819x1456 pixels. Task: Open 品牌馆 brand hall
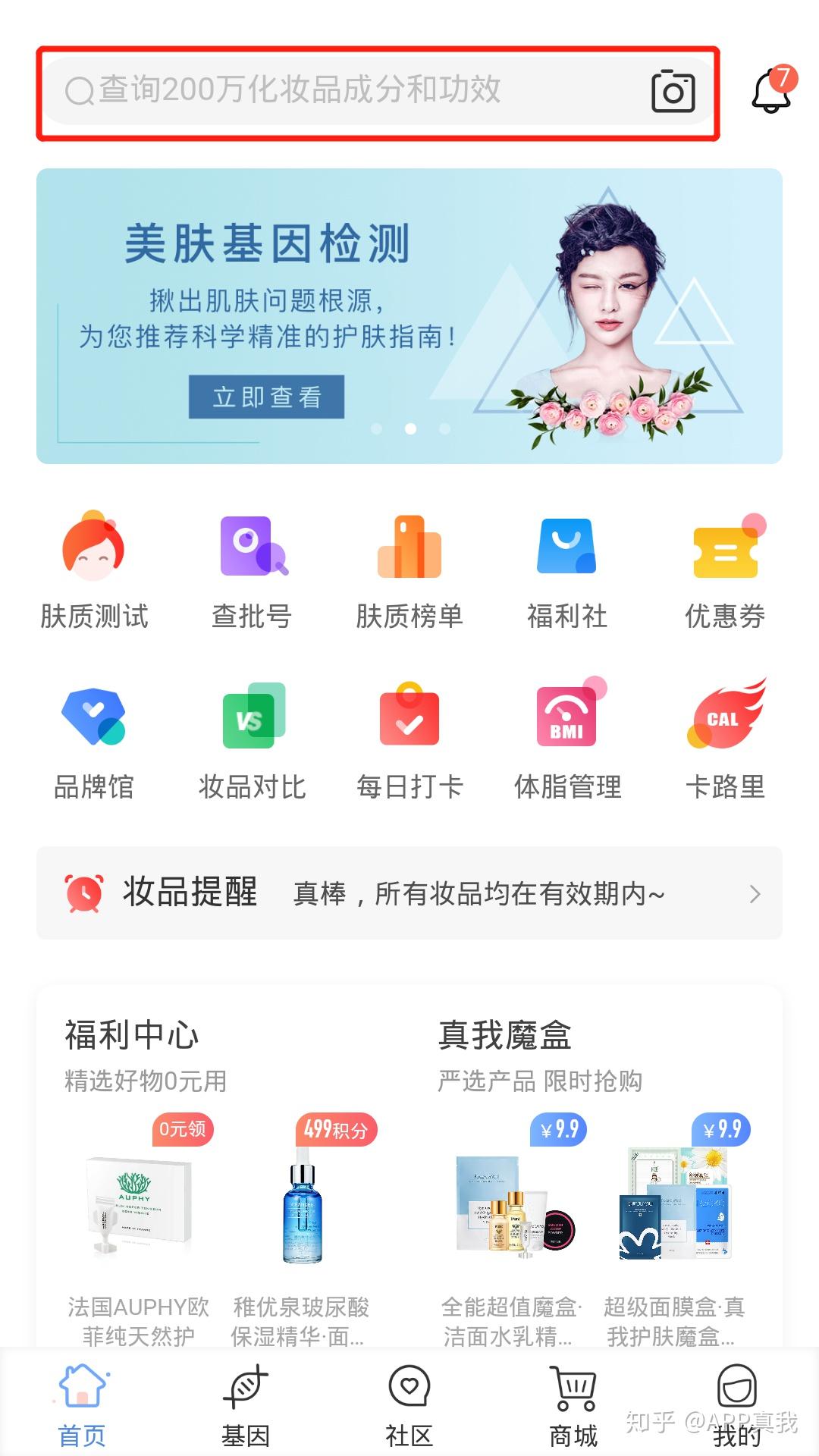click(x=94, y=741)
